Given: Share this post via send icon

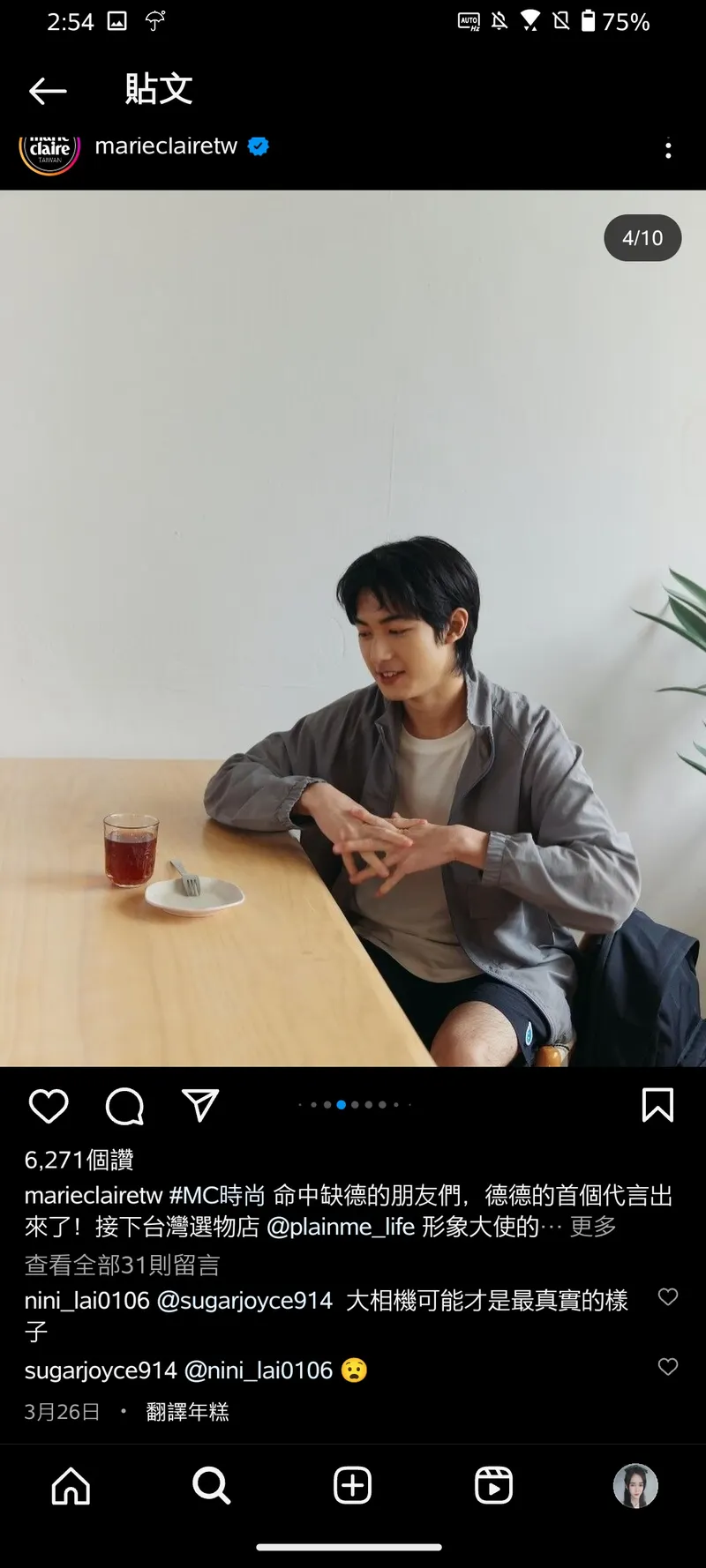Looking at the screenshot, I should pos(200,1106).
